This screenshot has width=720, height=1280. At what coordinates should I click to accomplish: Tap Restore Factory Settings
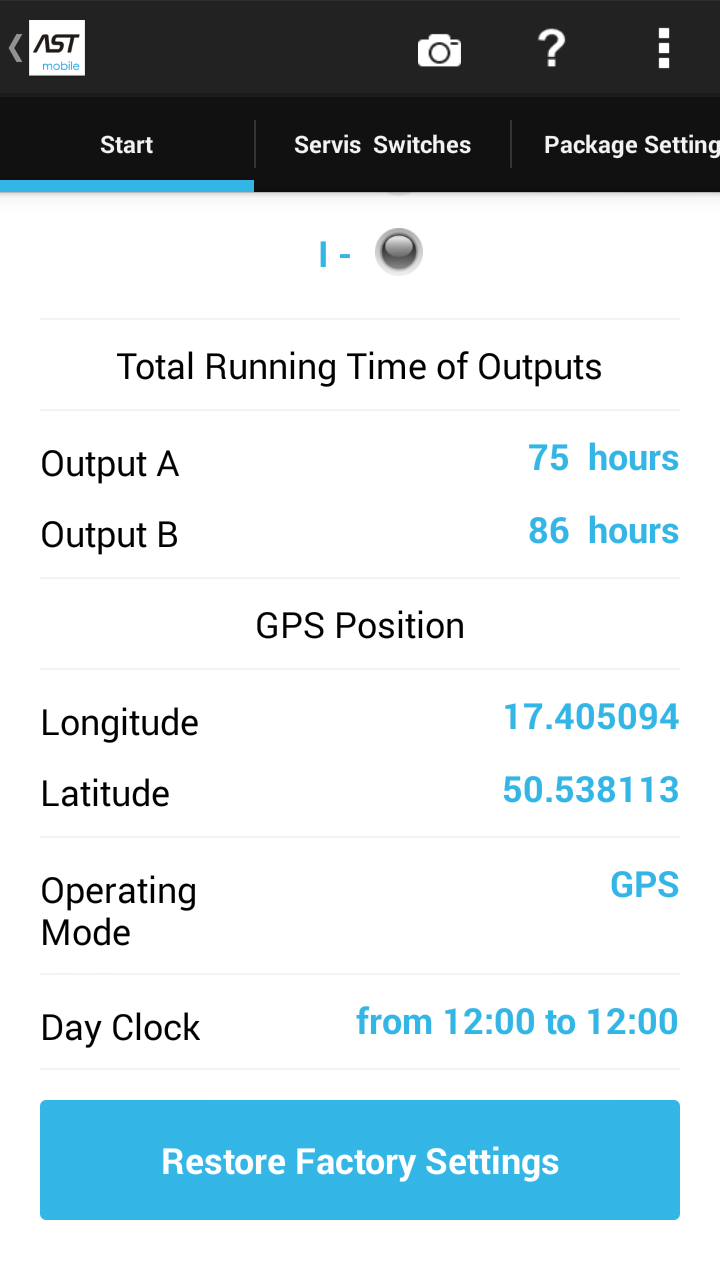[x=360, y=1161]
